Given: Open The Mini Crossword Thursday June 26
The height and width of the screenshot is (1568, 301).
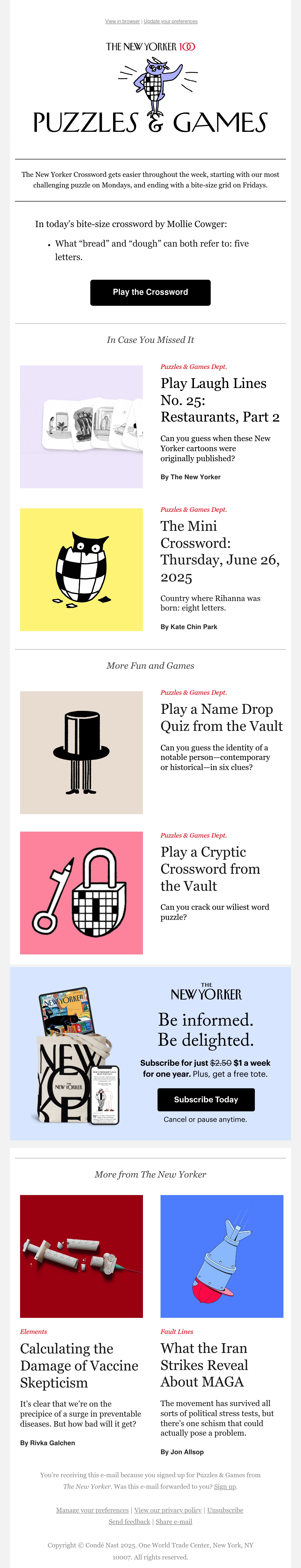Looking at the screenshot, I should 220,551.
